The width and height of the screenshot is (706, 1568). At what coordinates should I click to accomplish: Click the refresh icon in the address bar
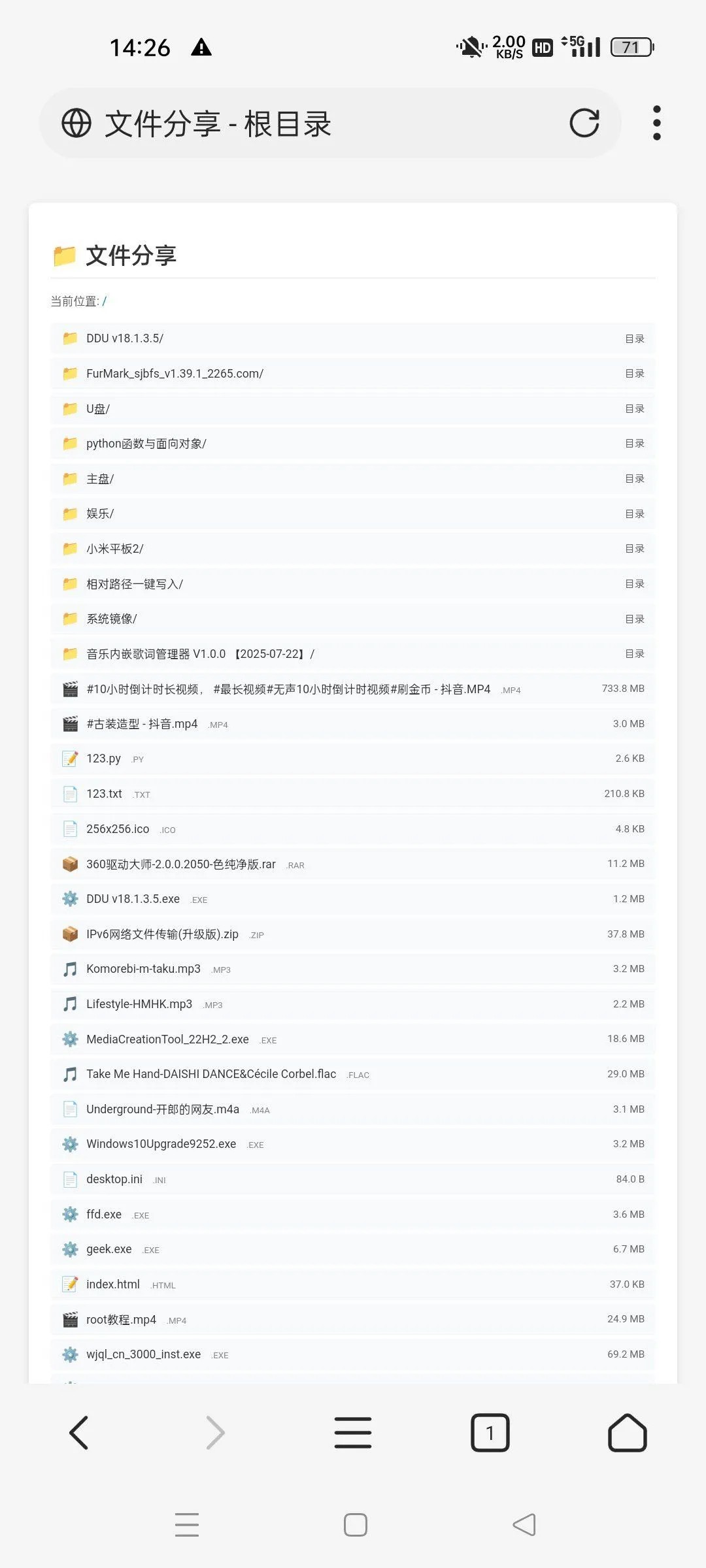(584, 122)
